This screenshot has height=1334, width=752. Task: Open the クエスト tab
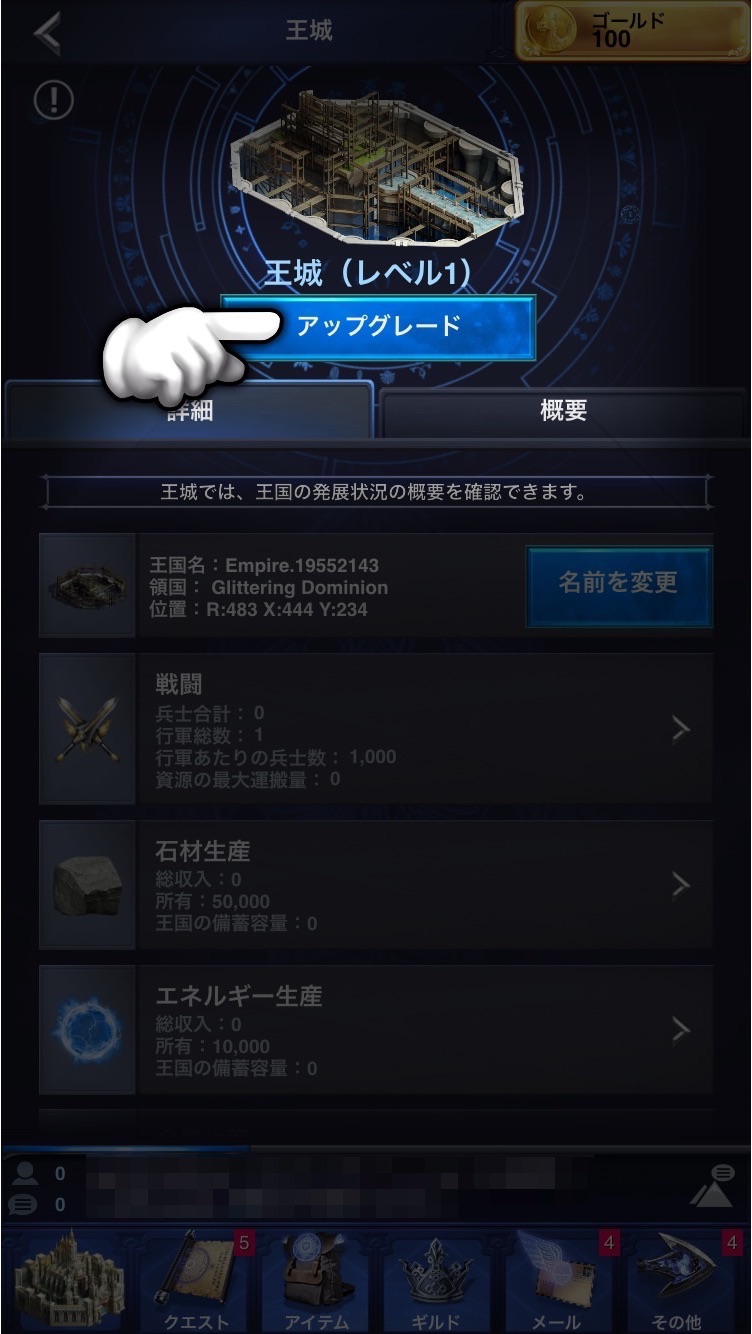click(x=196, y=1281)
